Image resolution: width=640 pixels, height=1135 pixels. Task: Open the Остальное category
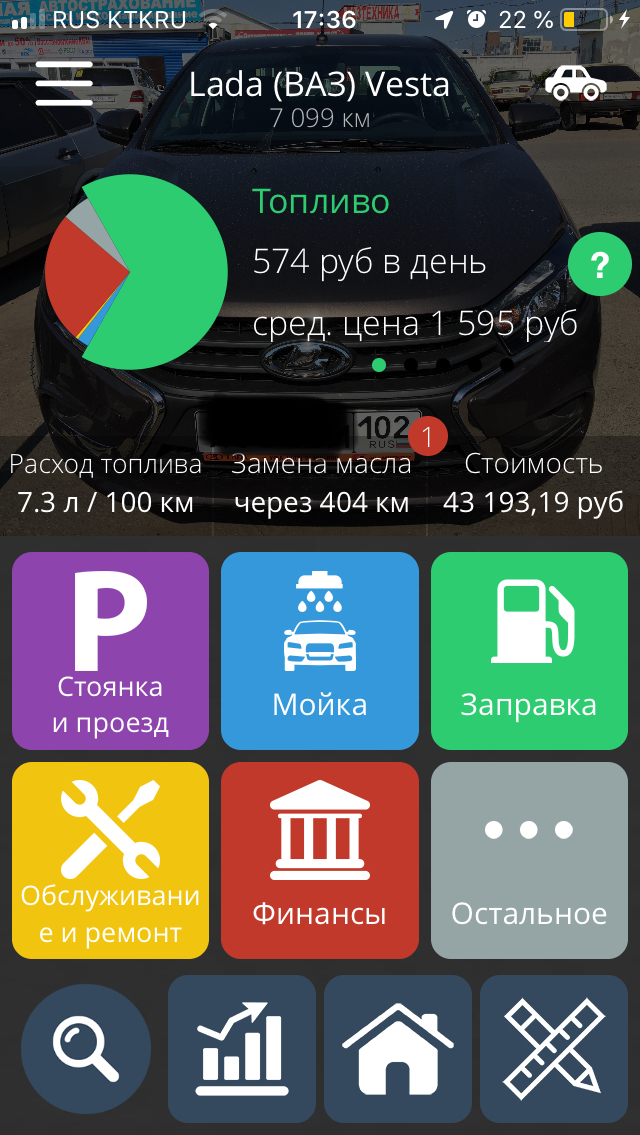click(x=529, y=861)
